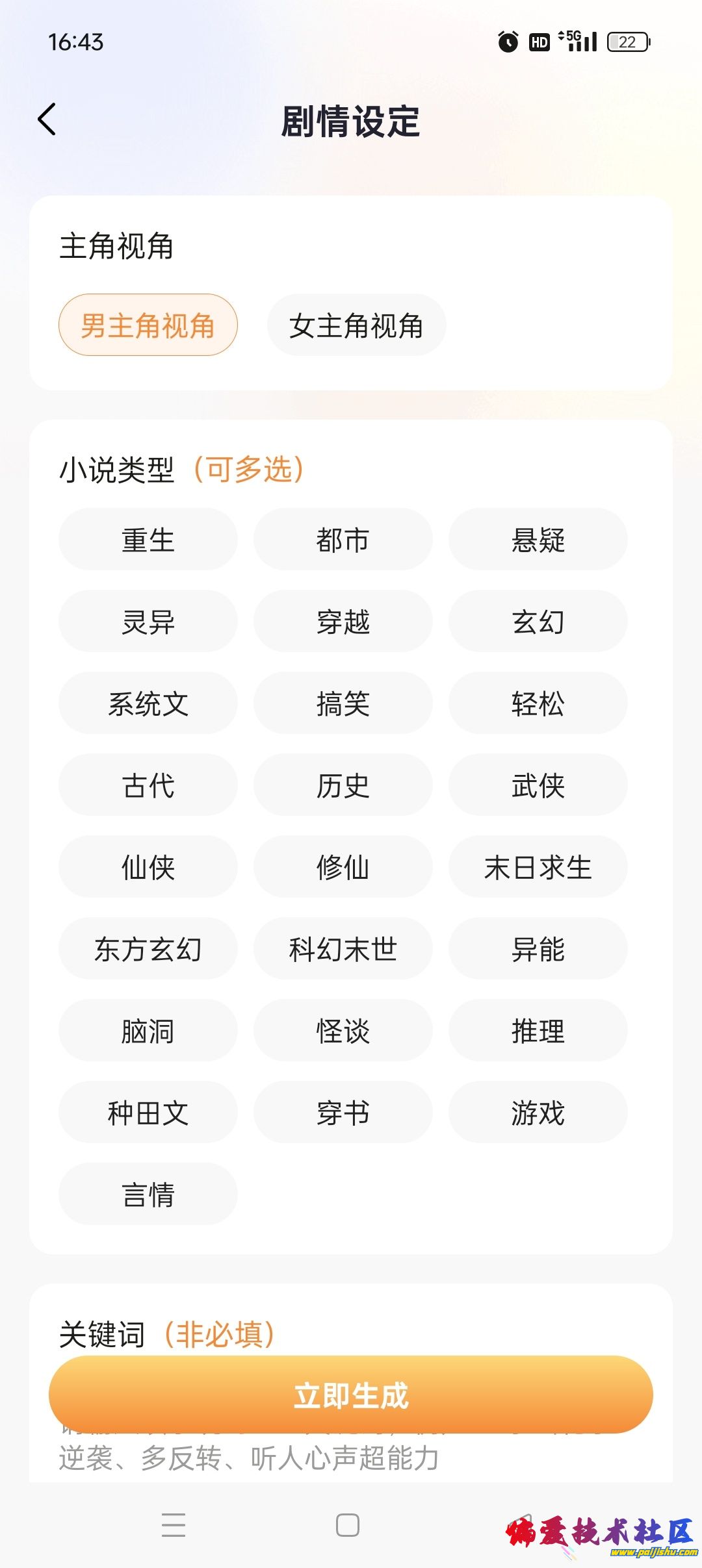Tap the 悬疑 genre chip
This screenshot has height=1568, width=702.
tap(538, 540)
